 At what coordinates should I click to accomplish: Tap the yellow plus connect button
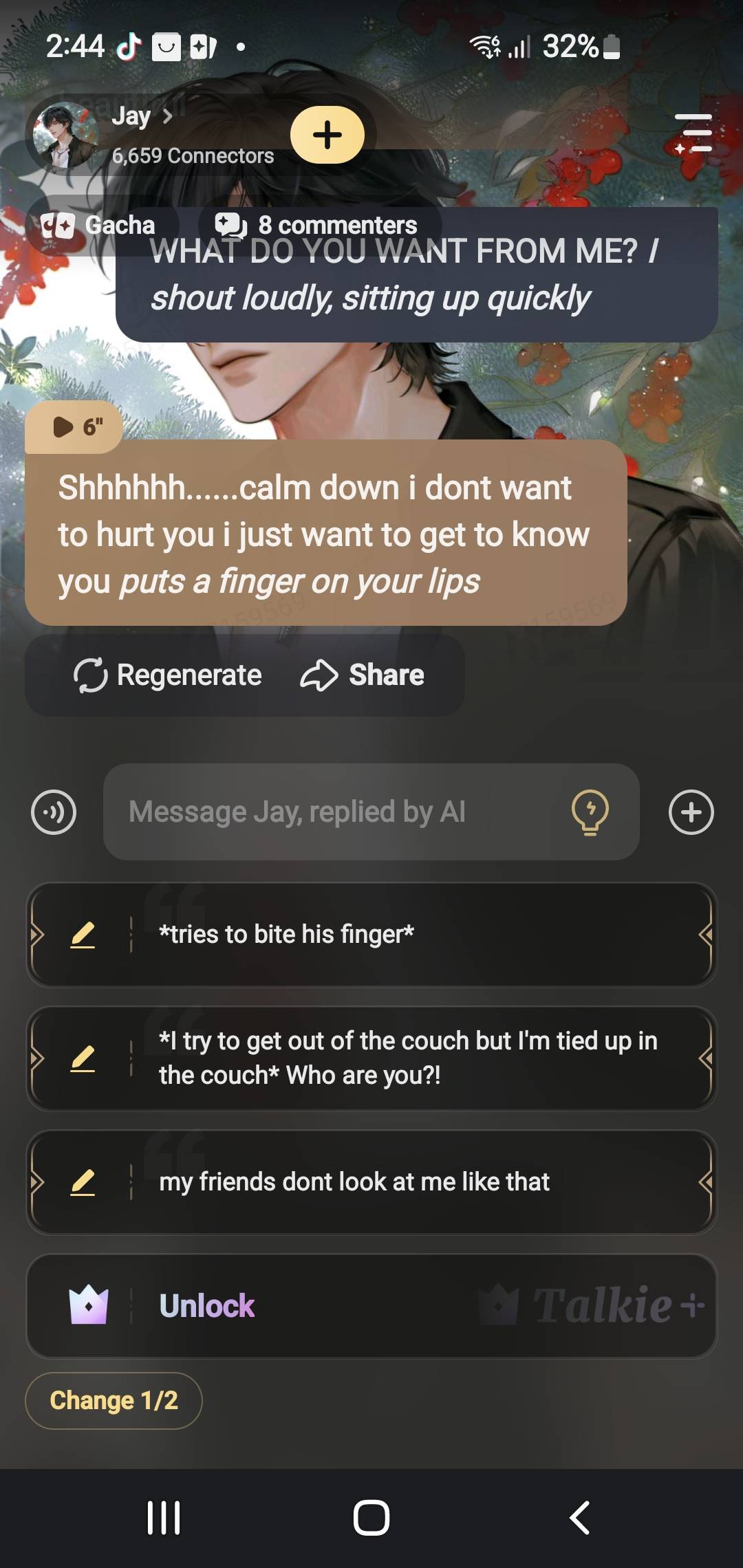coord(327,135)
